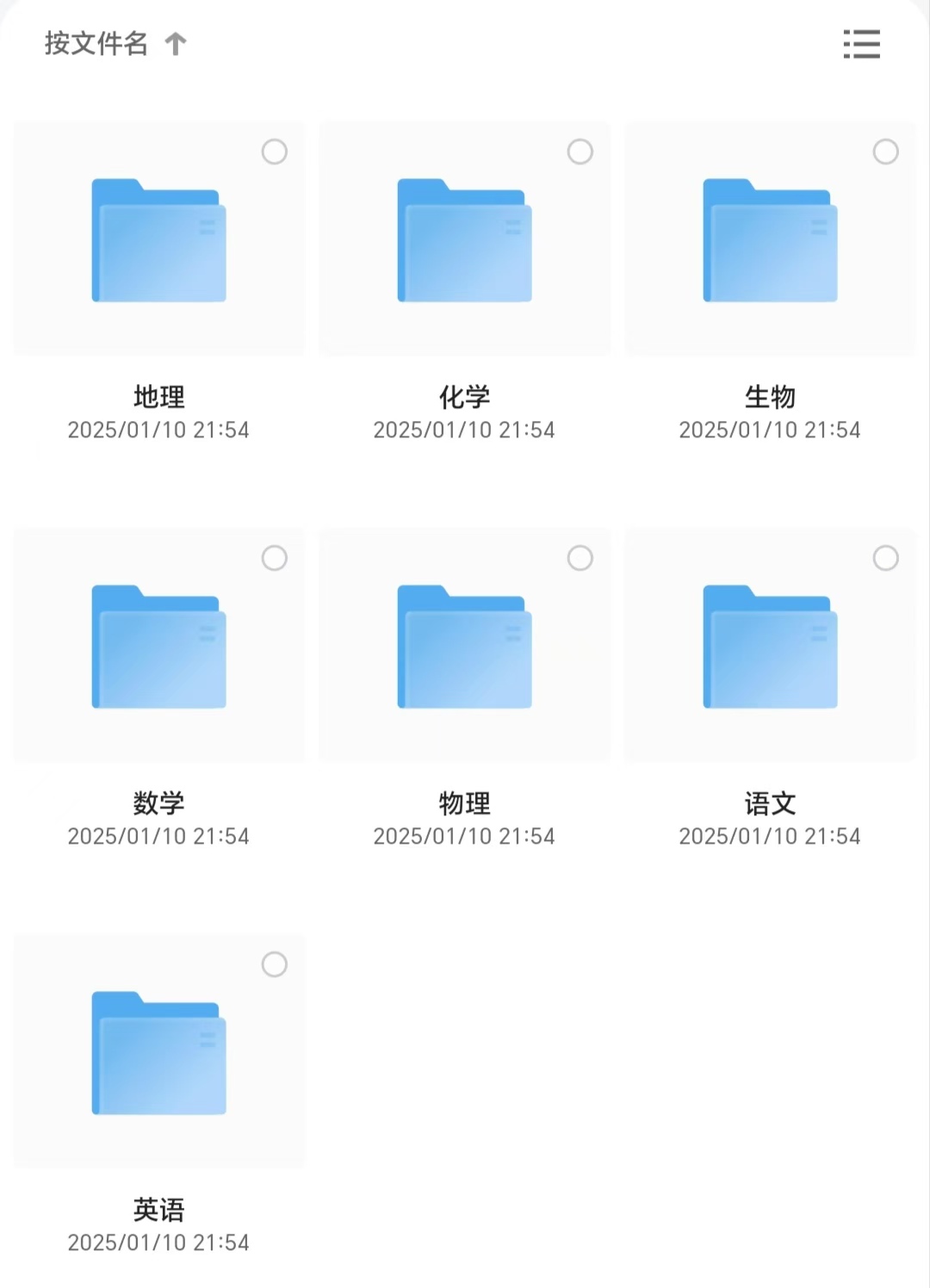Open the 地理 folder
Viewport: 930px width, 1288px height.
(159, 241)
